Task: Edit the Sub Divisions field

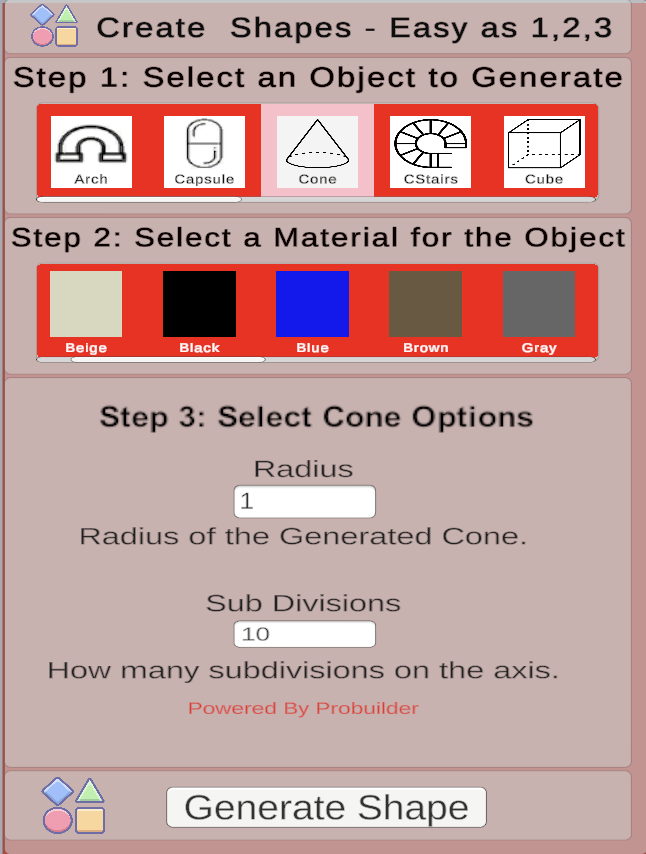Action: (x=304, y=634)
